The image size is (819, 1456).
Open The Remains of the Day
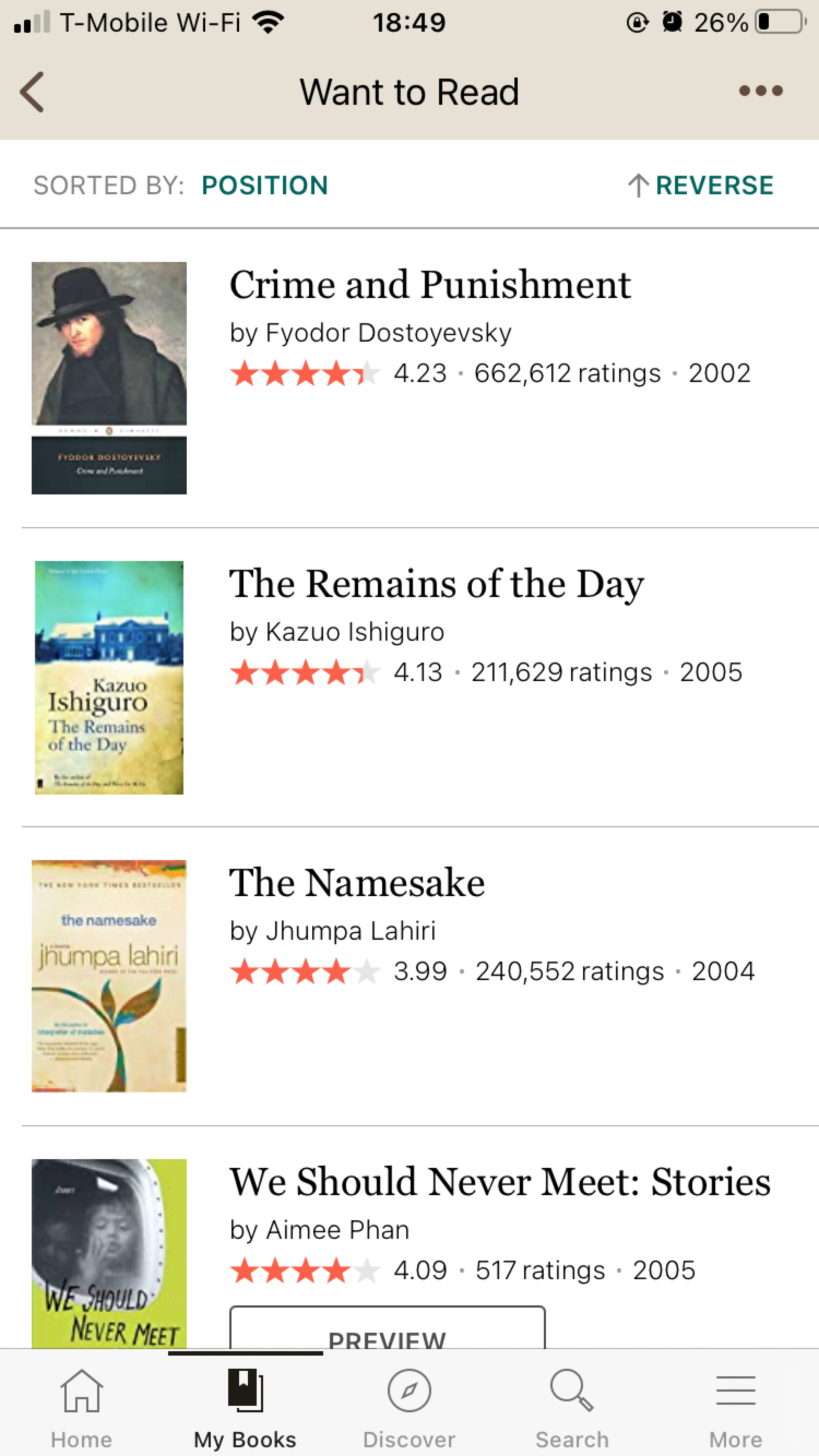pos(436,584)
